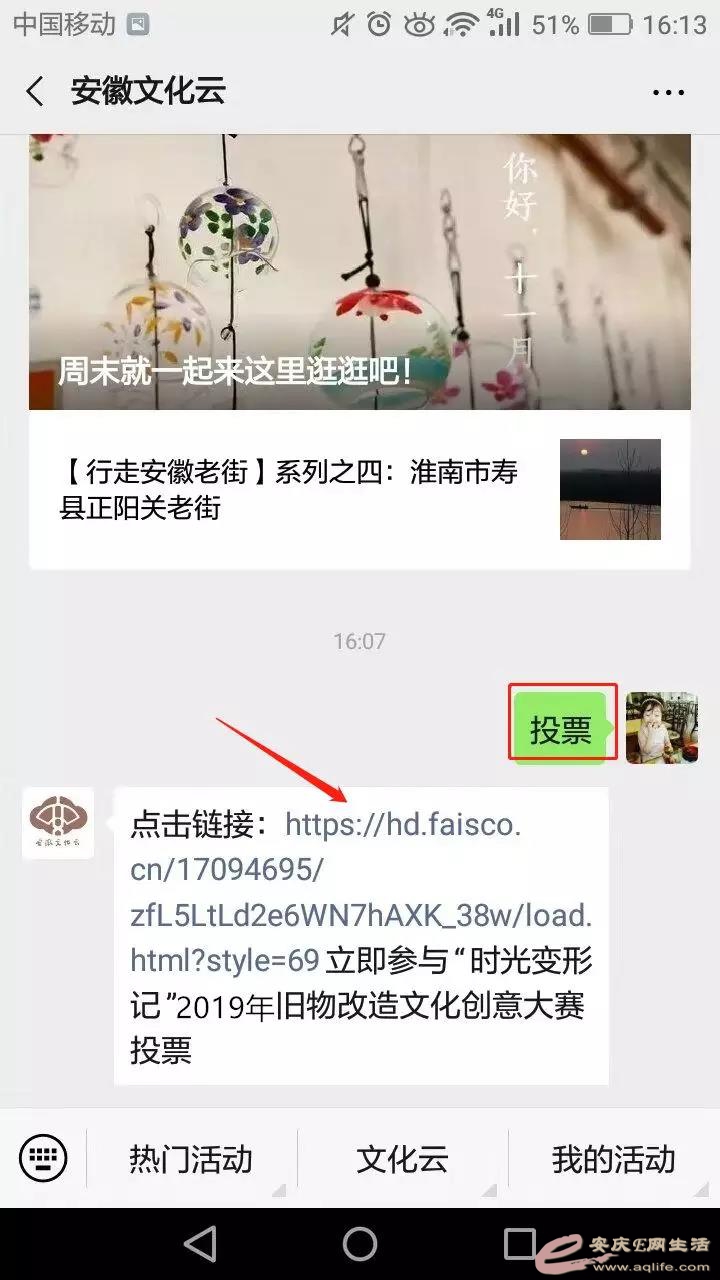The width and height of the screenshot is (720, 1280).
Task: Open the 文化云 menu
Action: (x=402, y=1159)
